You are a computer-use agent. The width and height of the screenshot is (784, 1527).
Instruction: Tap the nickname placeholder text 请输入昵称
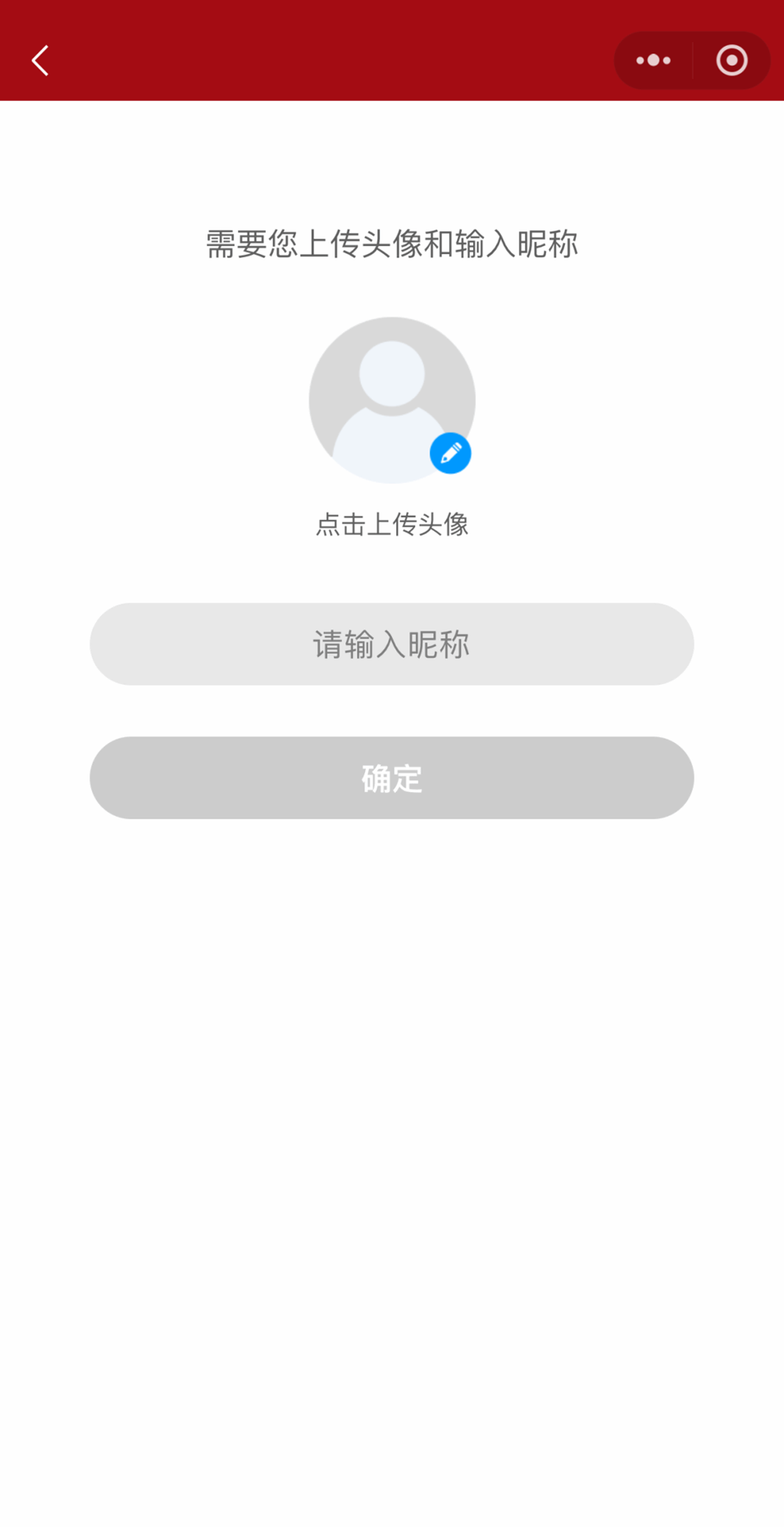point(392,645)
